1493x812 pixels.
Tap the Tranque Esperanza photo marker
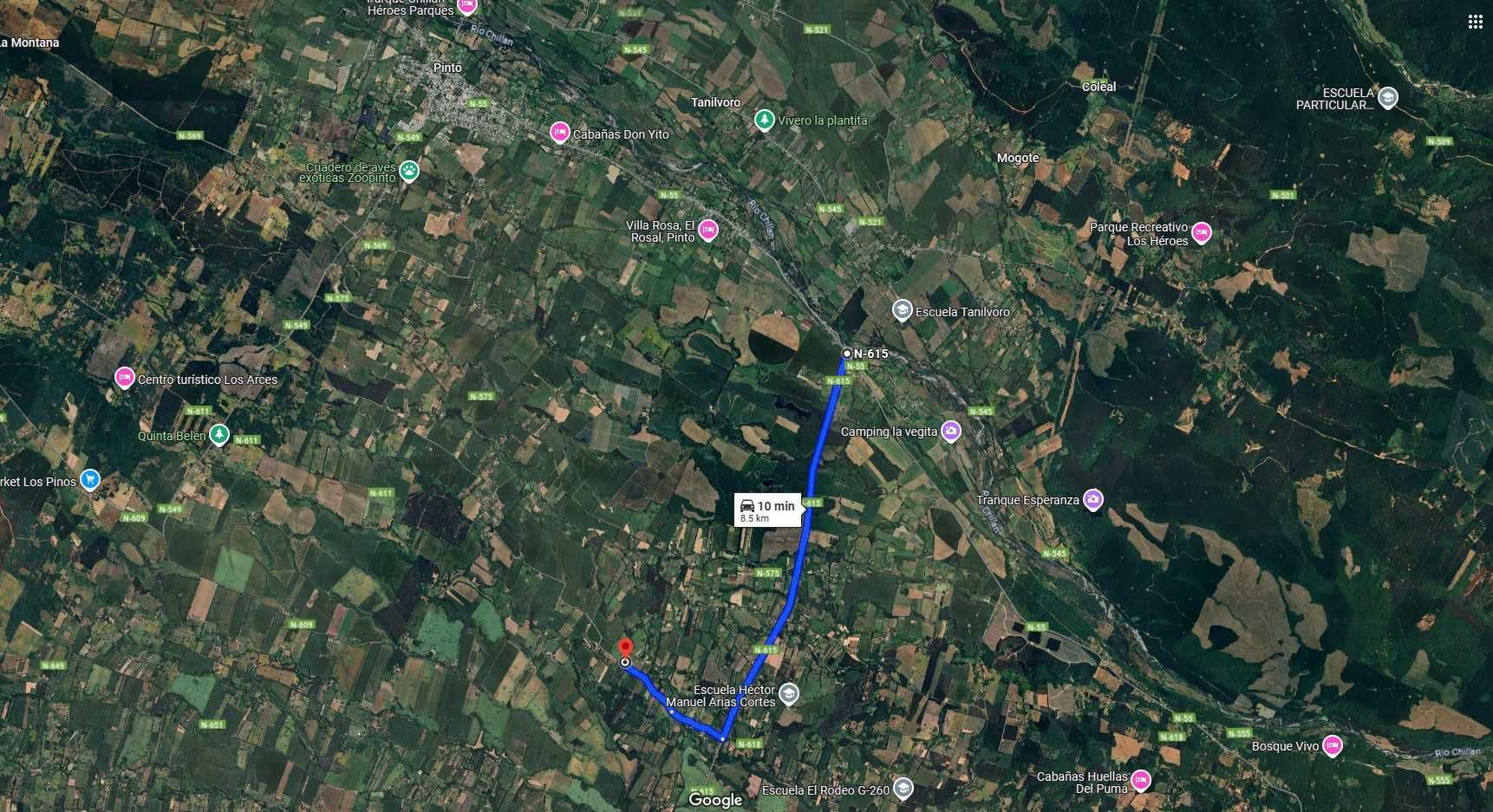(x=1093, y=499)
